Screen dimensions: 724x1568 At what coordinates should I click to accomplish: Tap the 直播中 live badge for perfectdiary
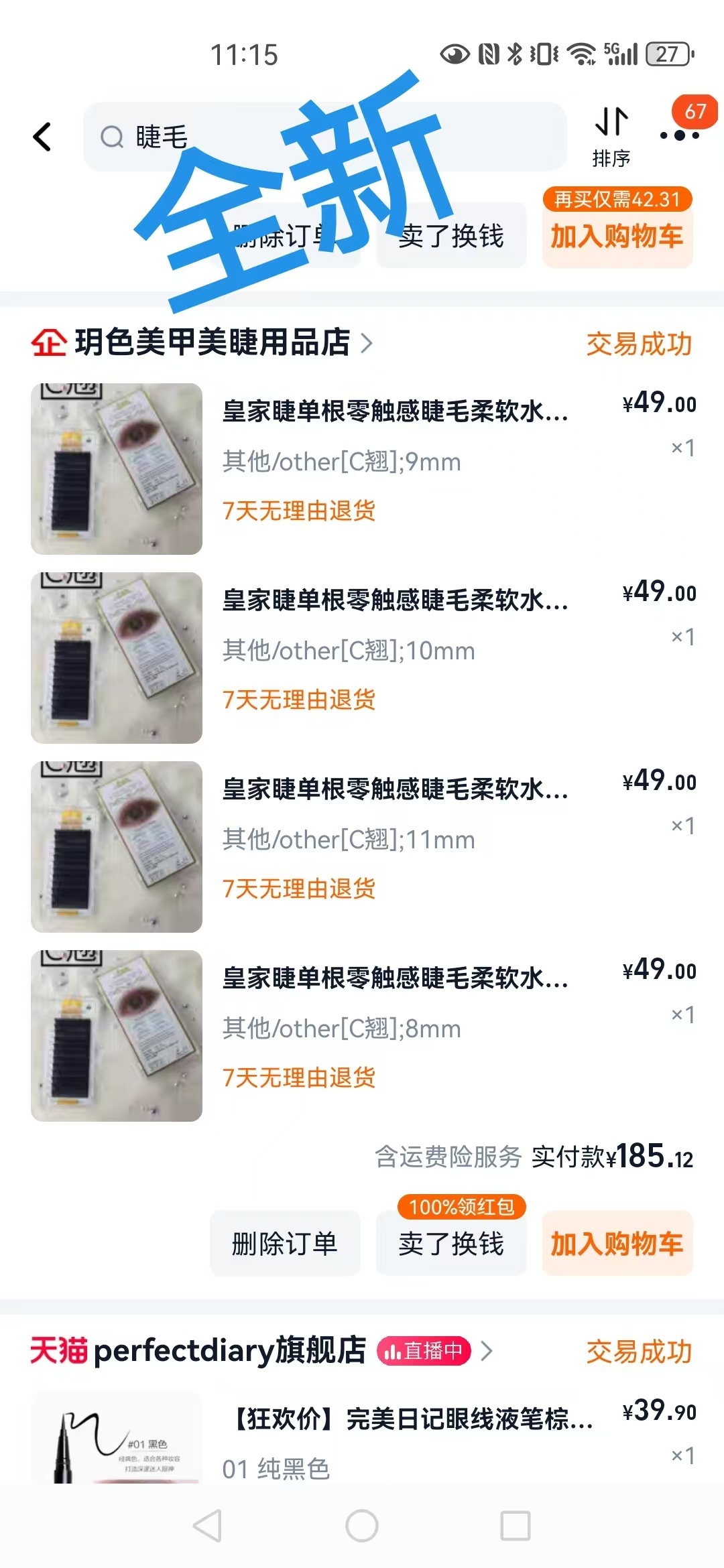[424, 1350]
